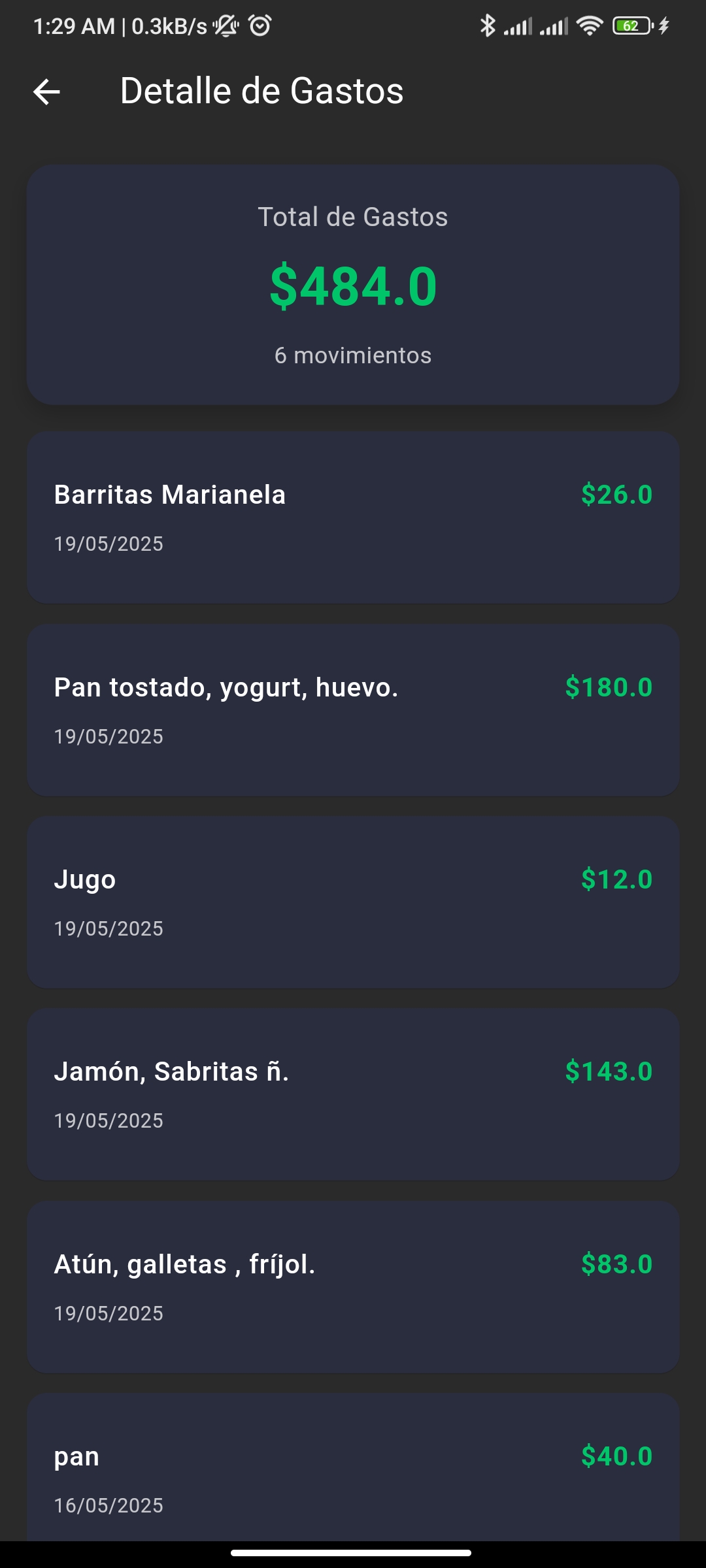Go back using the arrow
Viewport: 706px width, 1568px height.
[x=46, y=91]
